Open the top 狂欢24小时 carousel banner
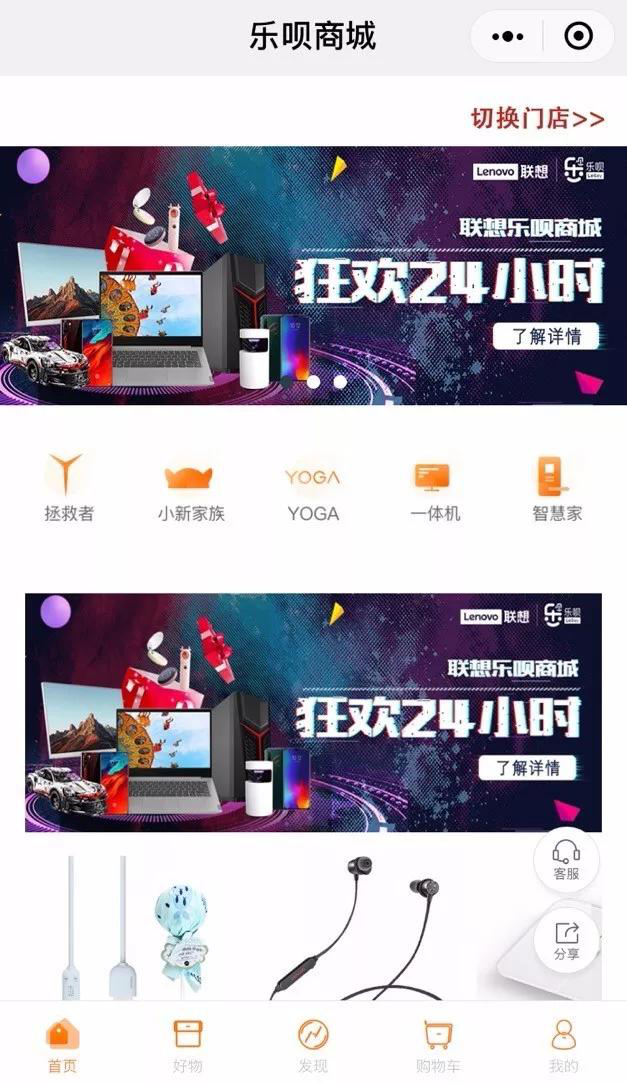This screenshot has height=1084, width=627. (x=313, y=275)
